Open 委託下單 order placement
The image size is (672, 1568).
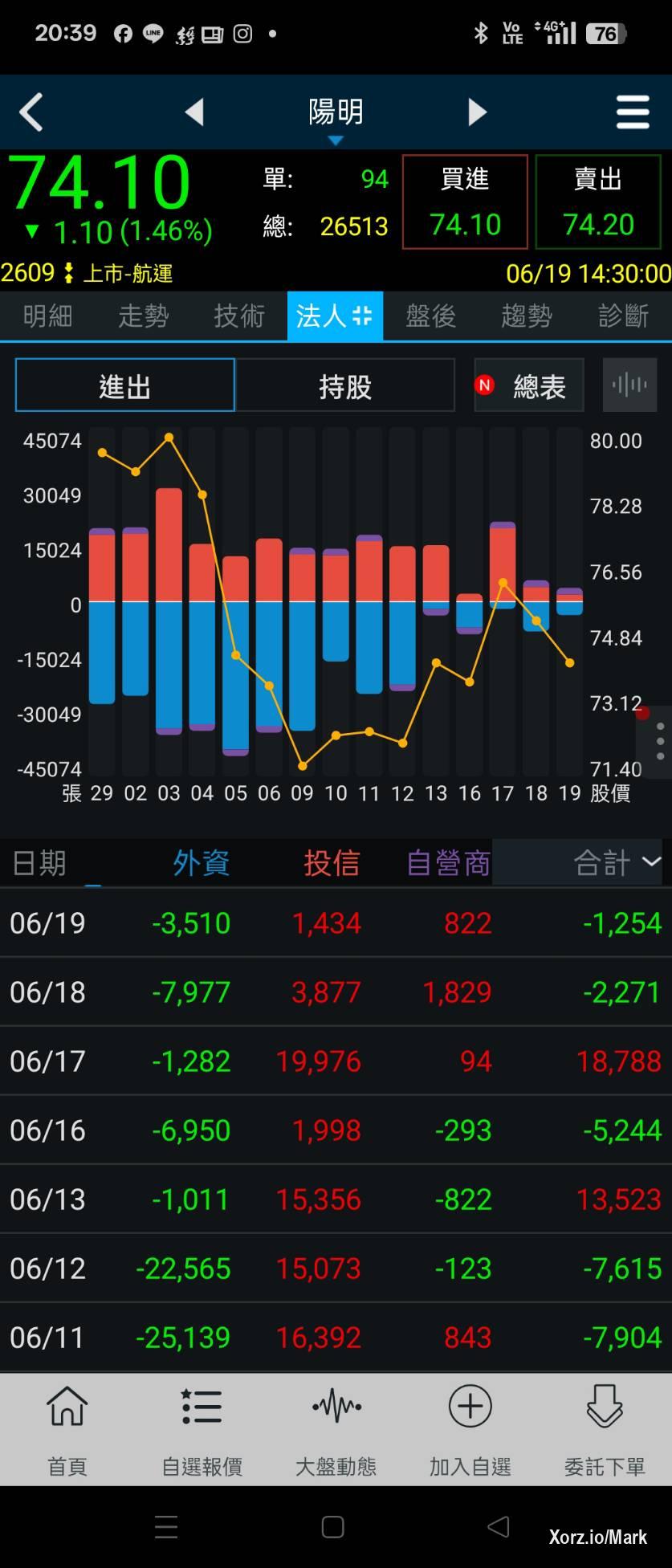[x=604, y=1429]
